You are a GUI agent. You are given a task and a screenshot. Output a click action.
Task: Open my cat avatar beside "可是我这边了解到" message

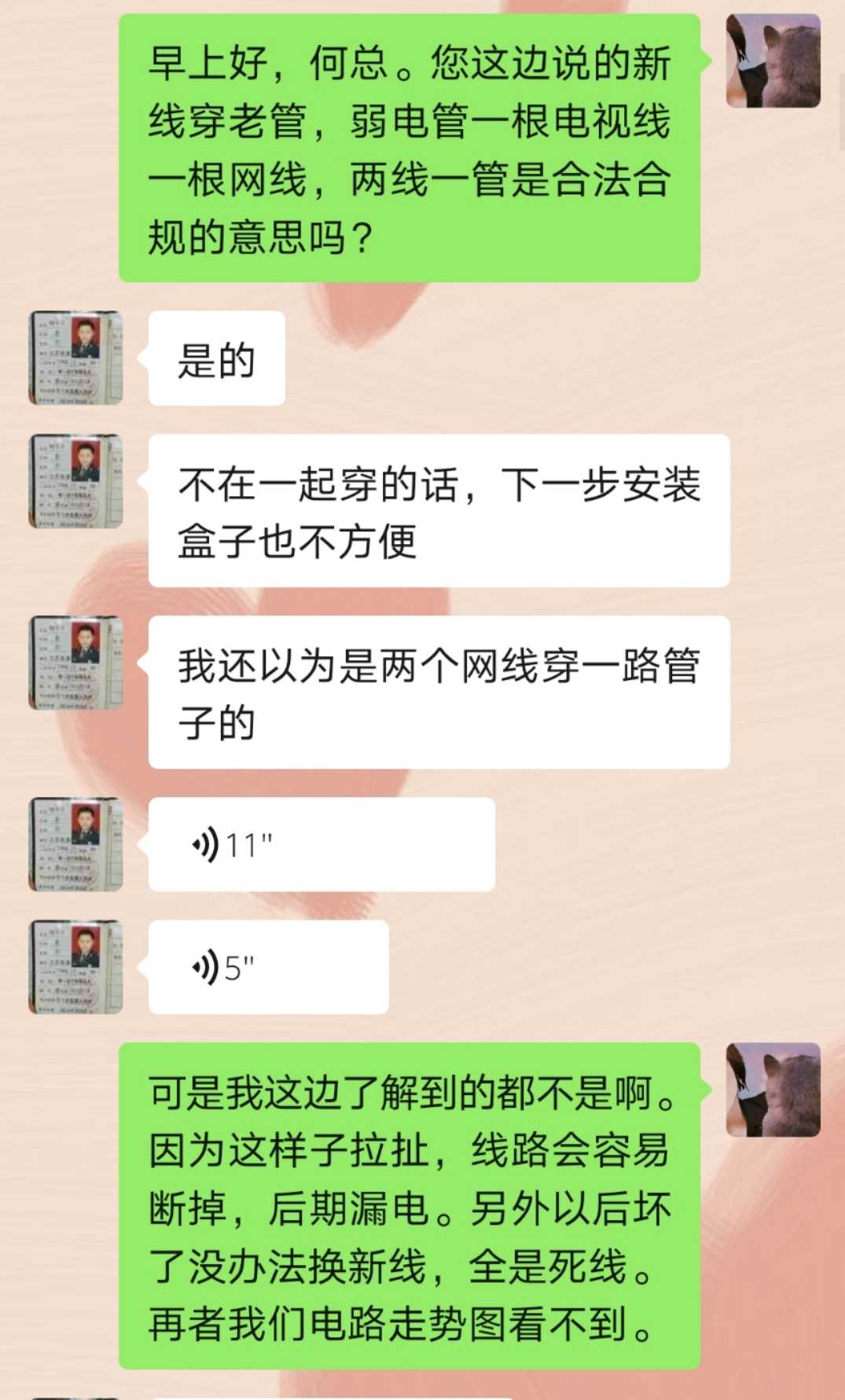773,1090
